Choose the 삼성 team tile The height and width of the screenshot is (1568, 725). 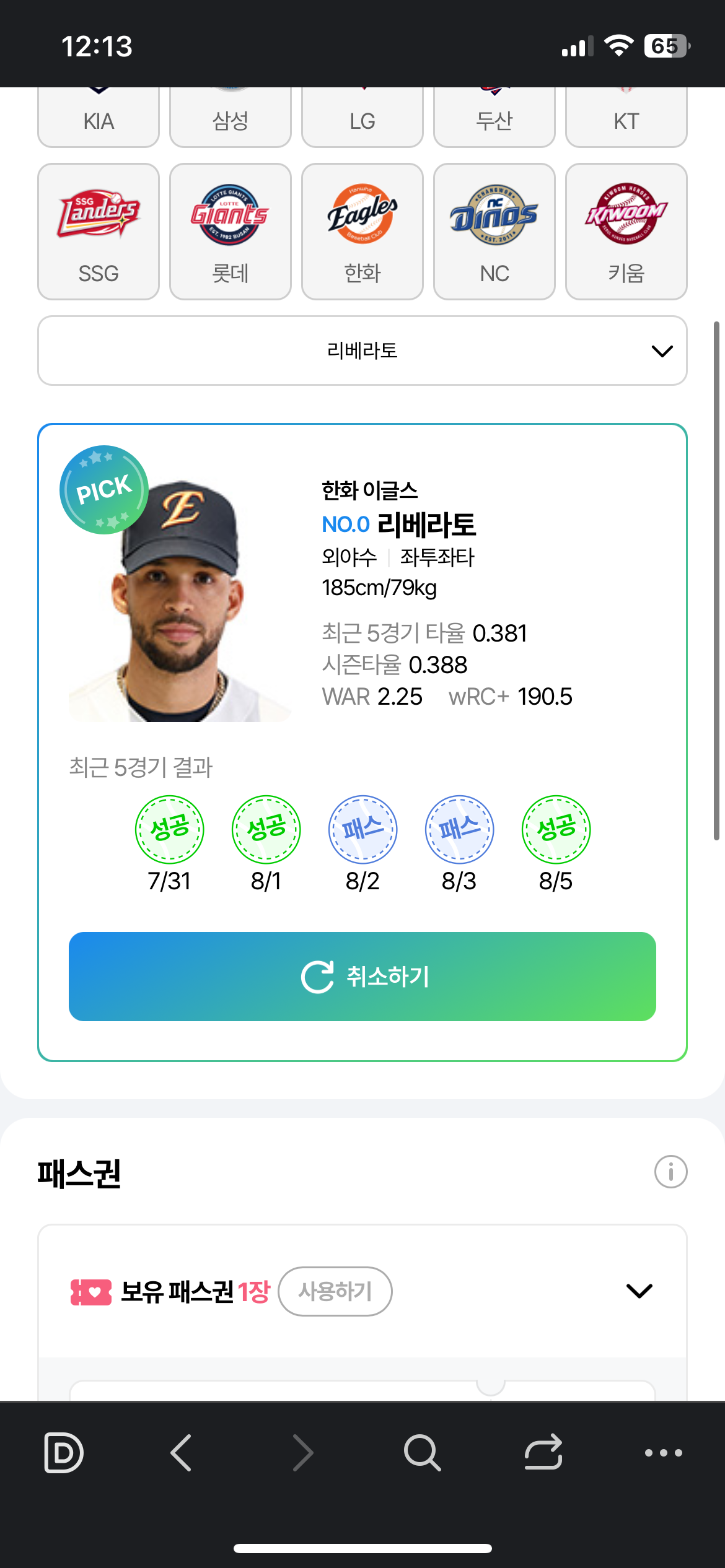[x=231, y=118]
